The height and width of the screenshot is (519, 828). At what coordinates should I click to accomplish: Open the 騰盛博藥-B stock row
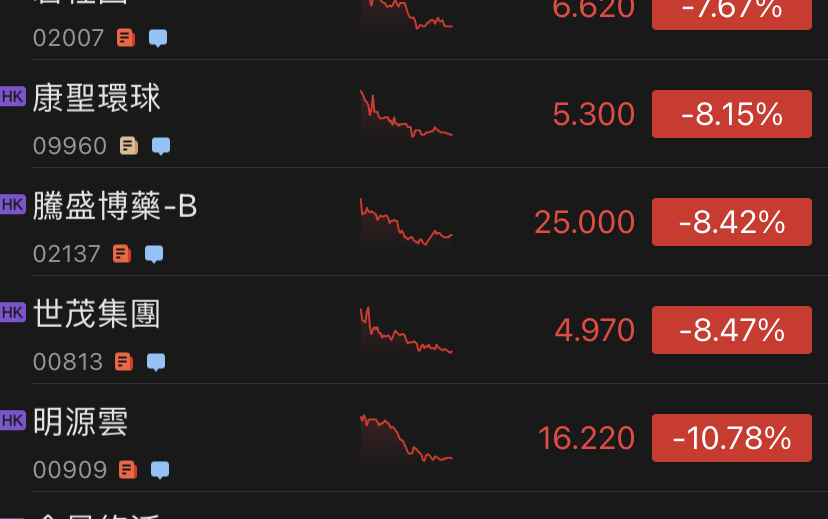click(115, 206)
